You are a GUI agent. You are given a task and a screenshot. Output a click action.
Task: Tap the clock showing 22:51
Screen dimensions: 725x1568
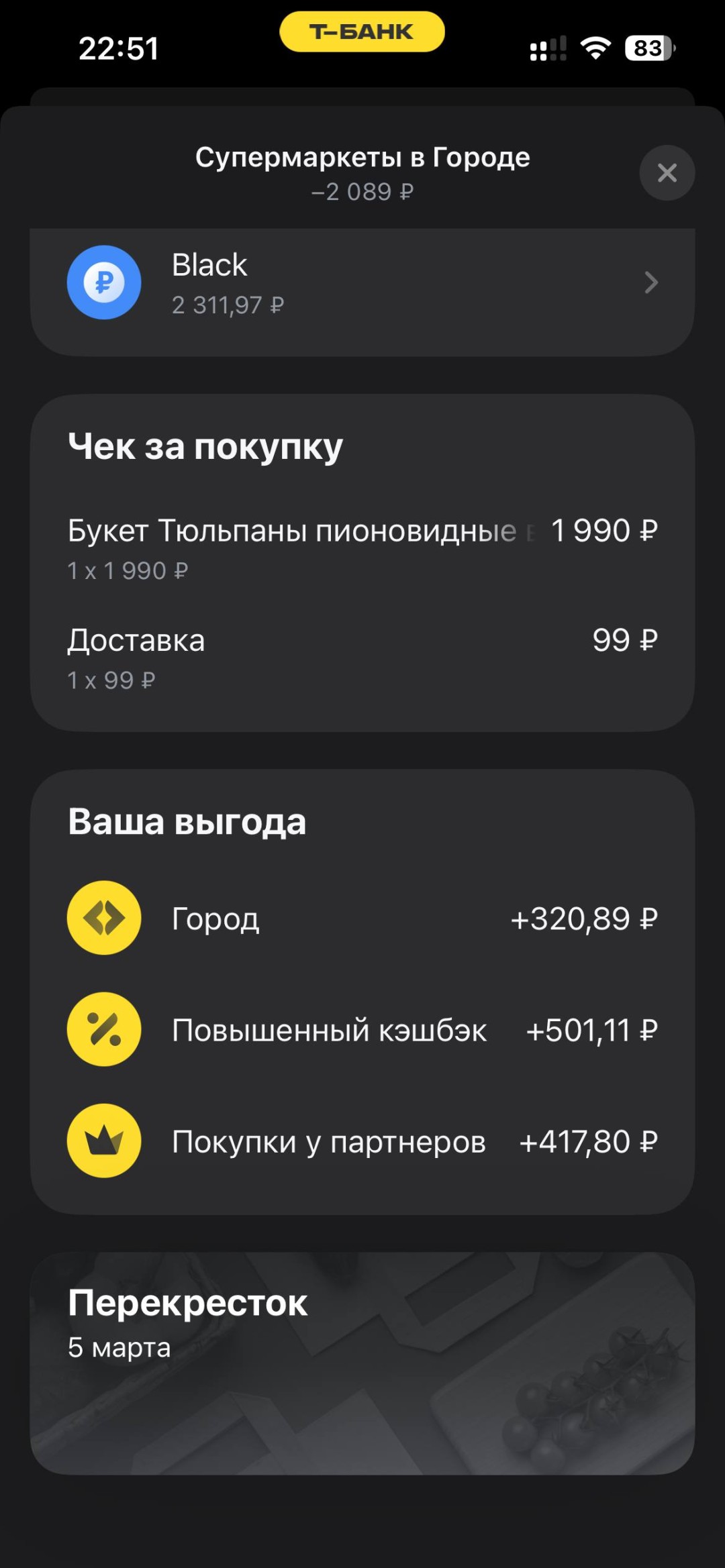point(119,48)
